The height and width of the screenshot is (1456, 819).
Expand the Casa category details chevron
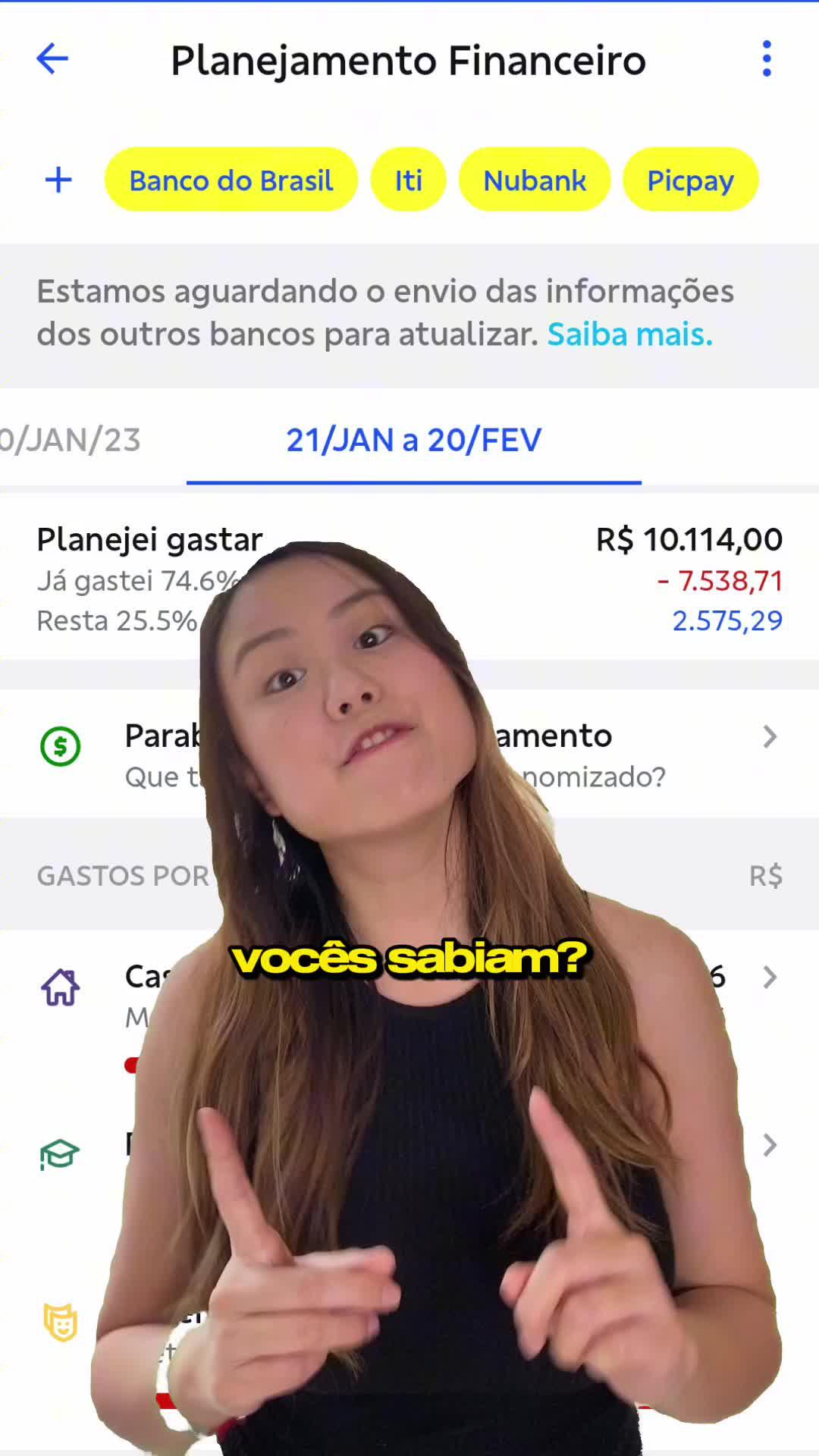[x=770, y=977]
